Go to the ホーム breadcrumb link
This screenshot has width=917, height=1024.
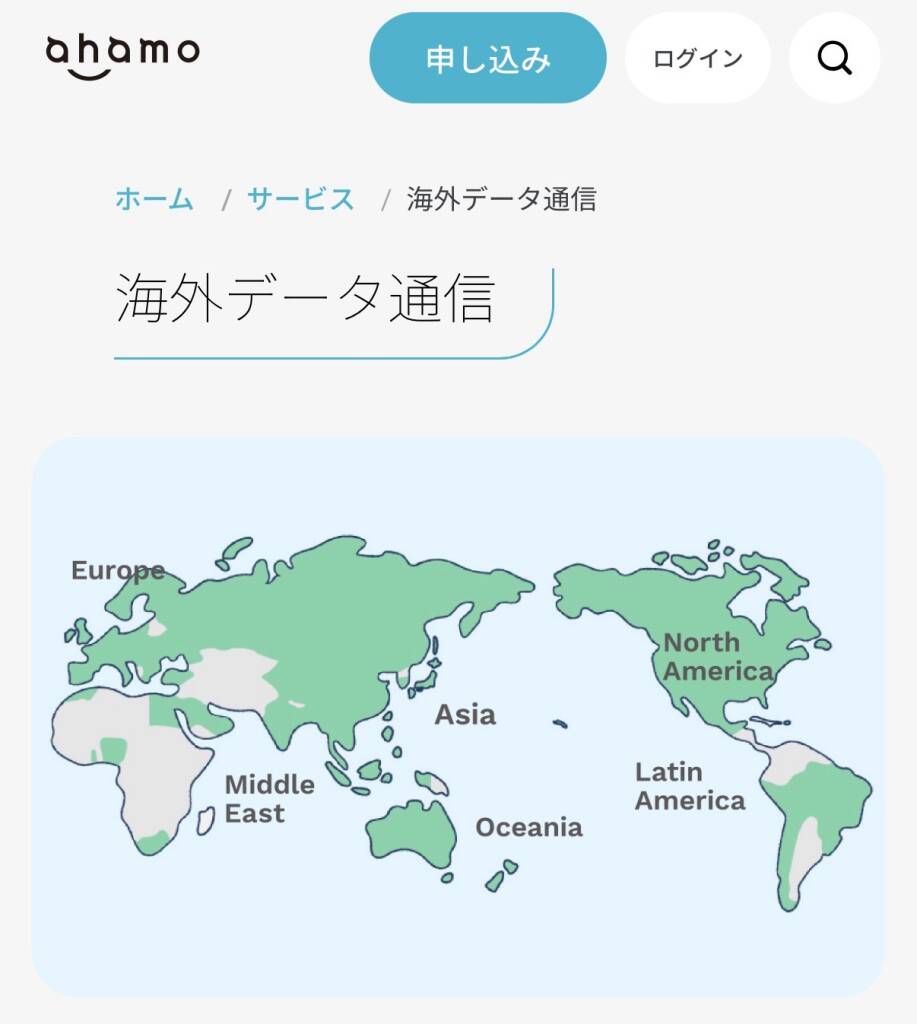[154, 199]
